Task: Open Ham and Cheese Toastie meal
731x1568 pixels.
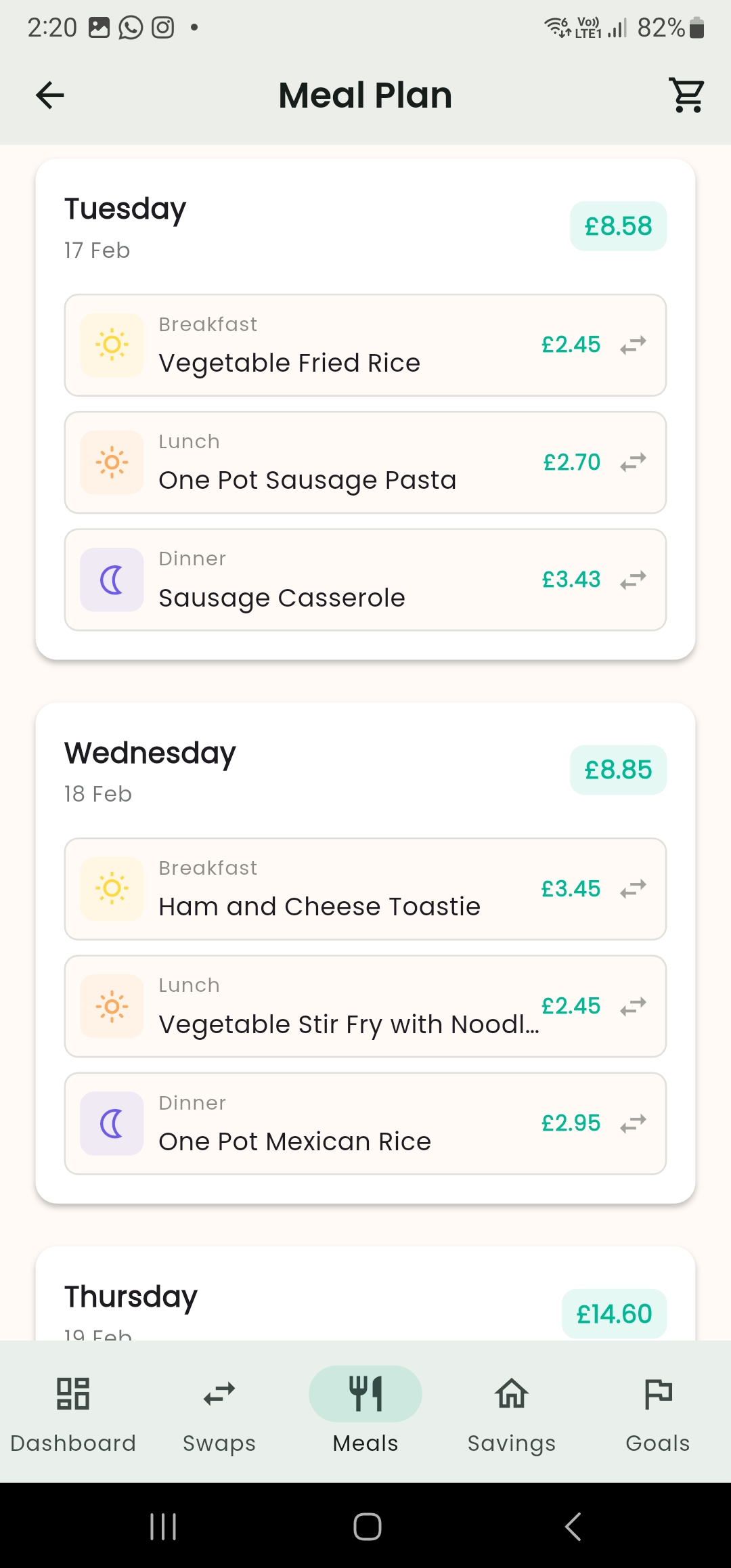Action: pyautogui.click(x=319, y=906)
